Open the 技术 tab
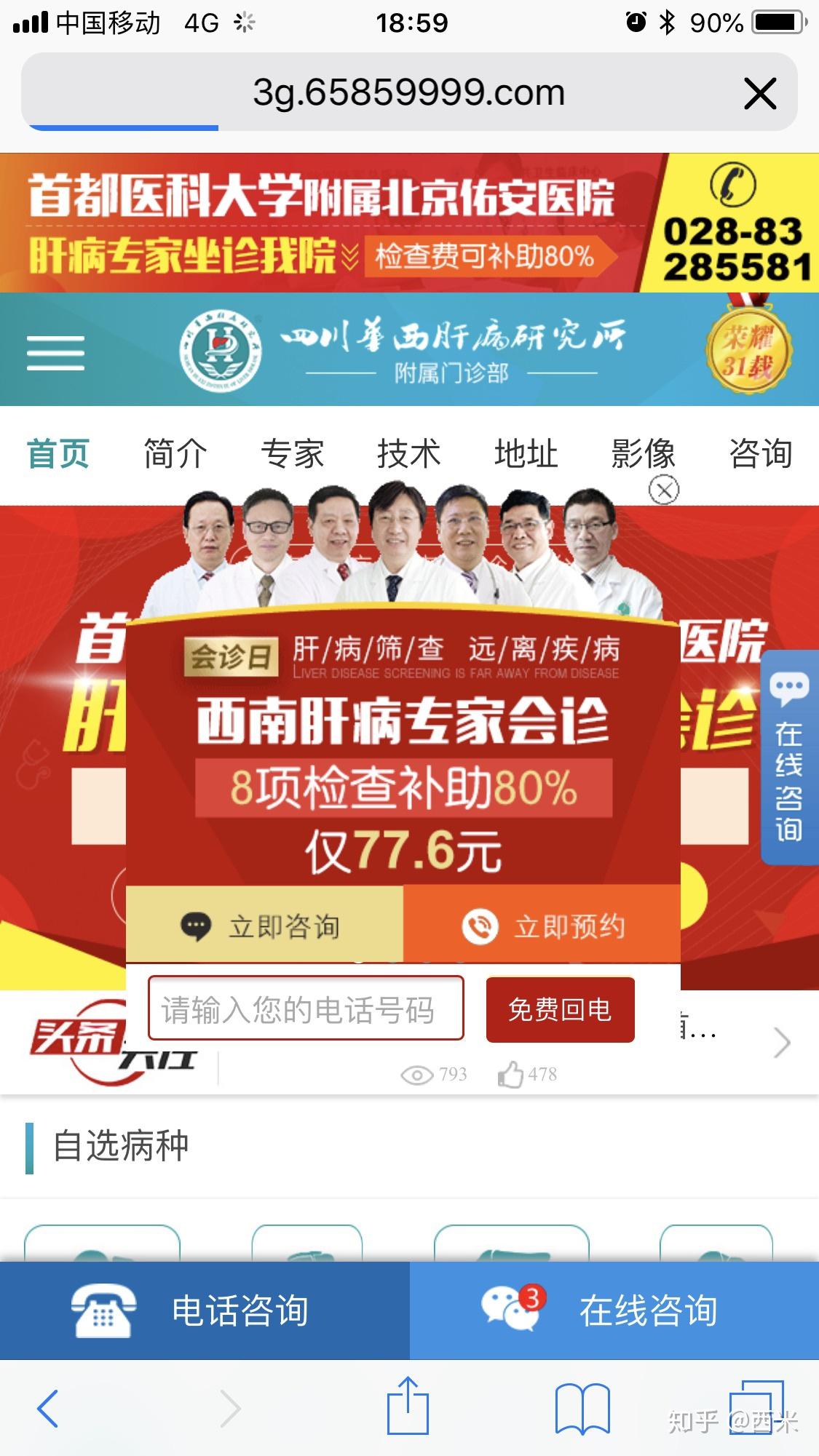 [x=408, y=454]
